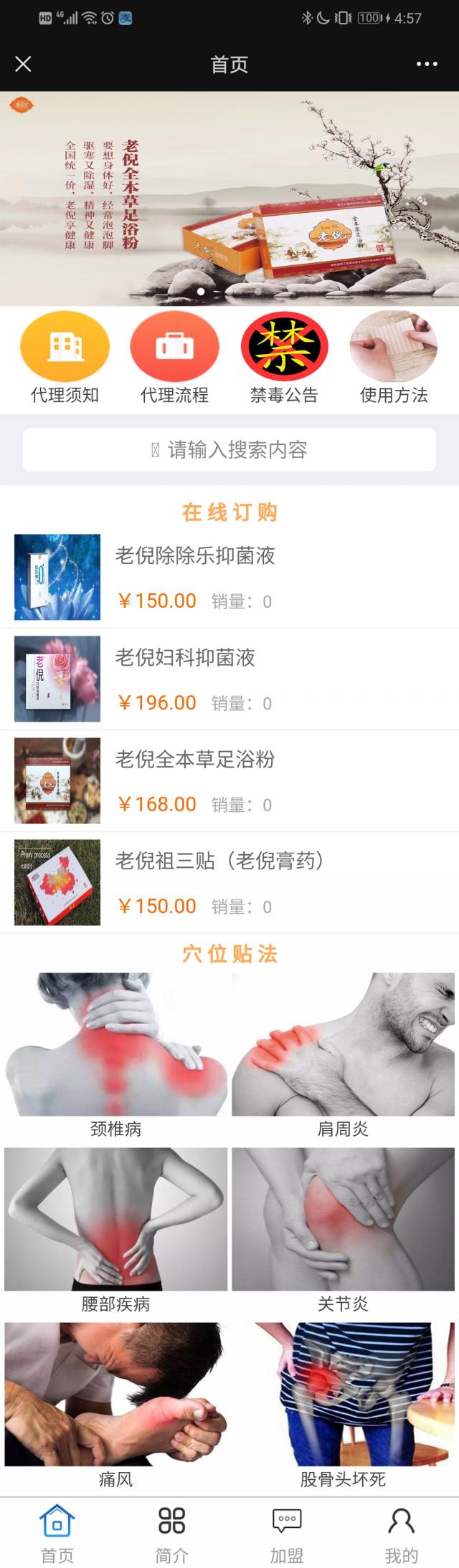Select the 腰部疾病 tile
This screenshot has height=1568, width=459.
116,1228
